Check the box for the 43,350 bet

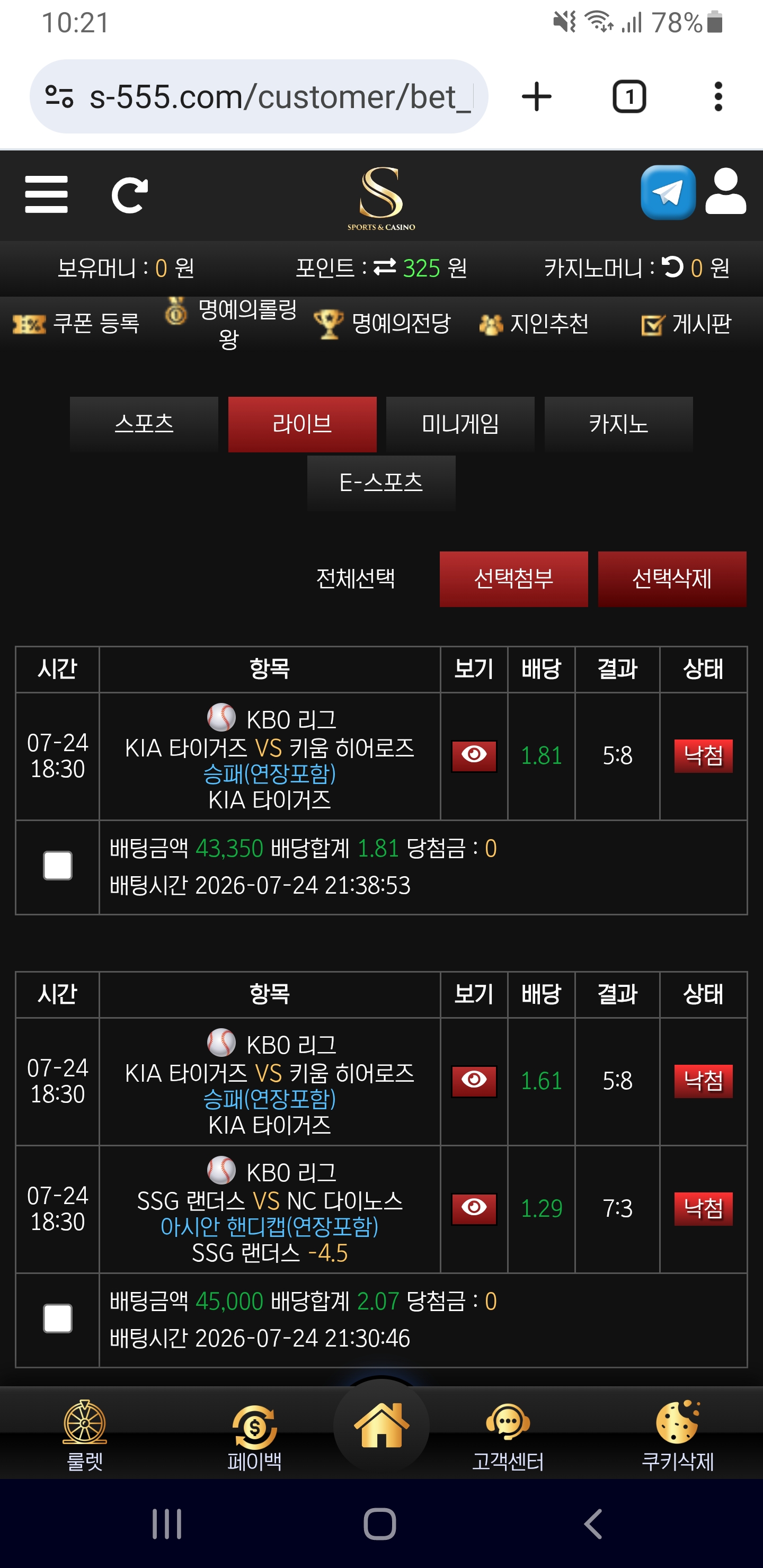pos(58,866)
